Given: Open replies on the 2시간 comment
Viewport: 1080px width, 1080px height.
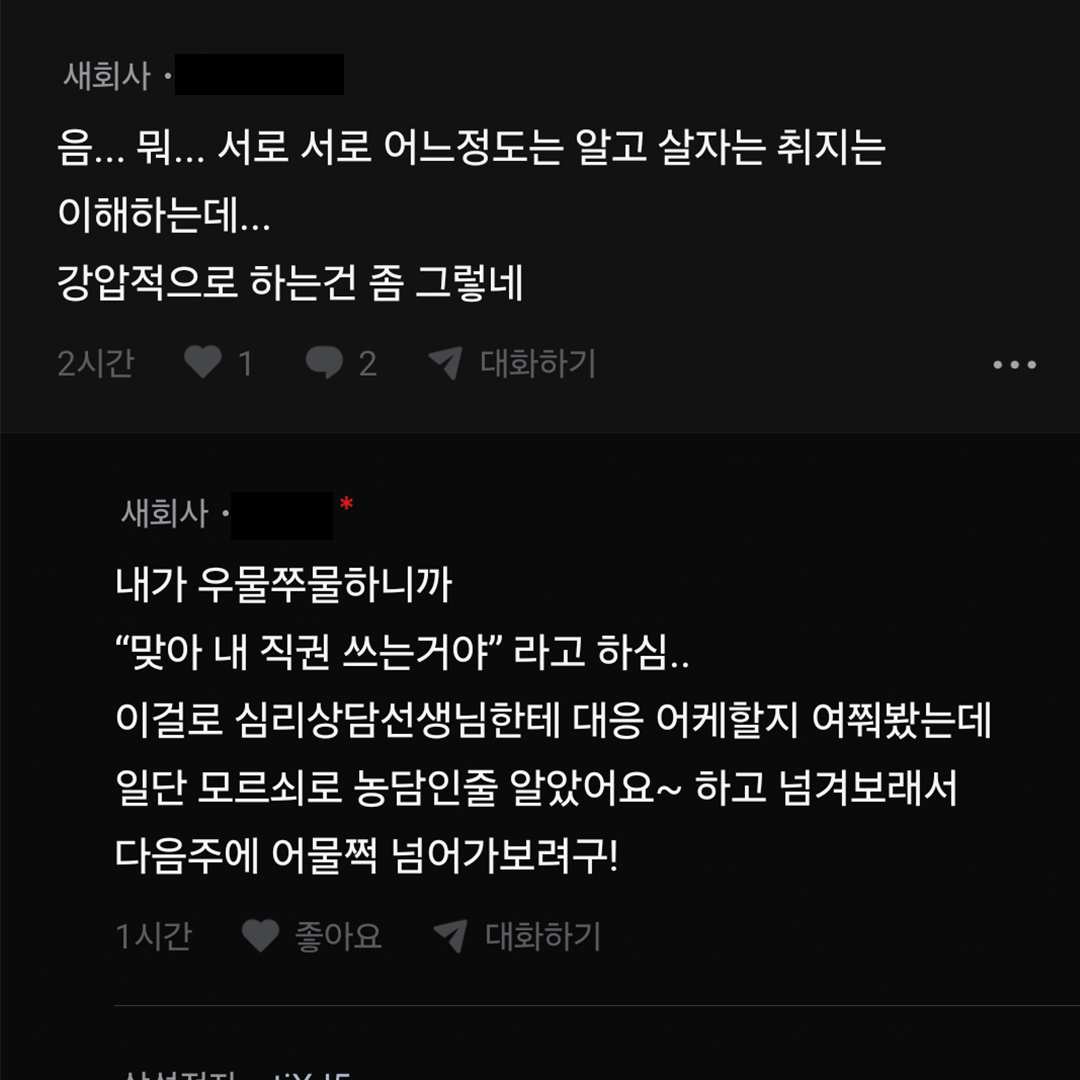Looking at the screenshot, I should tap(325, 363).
